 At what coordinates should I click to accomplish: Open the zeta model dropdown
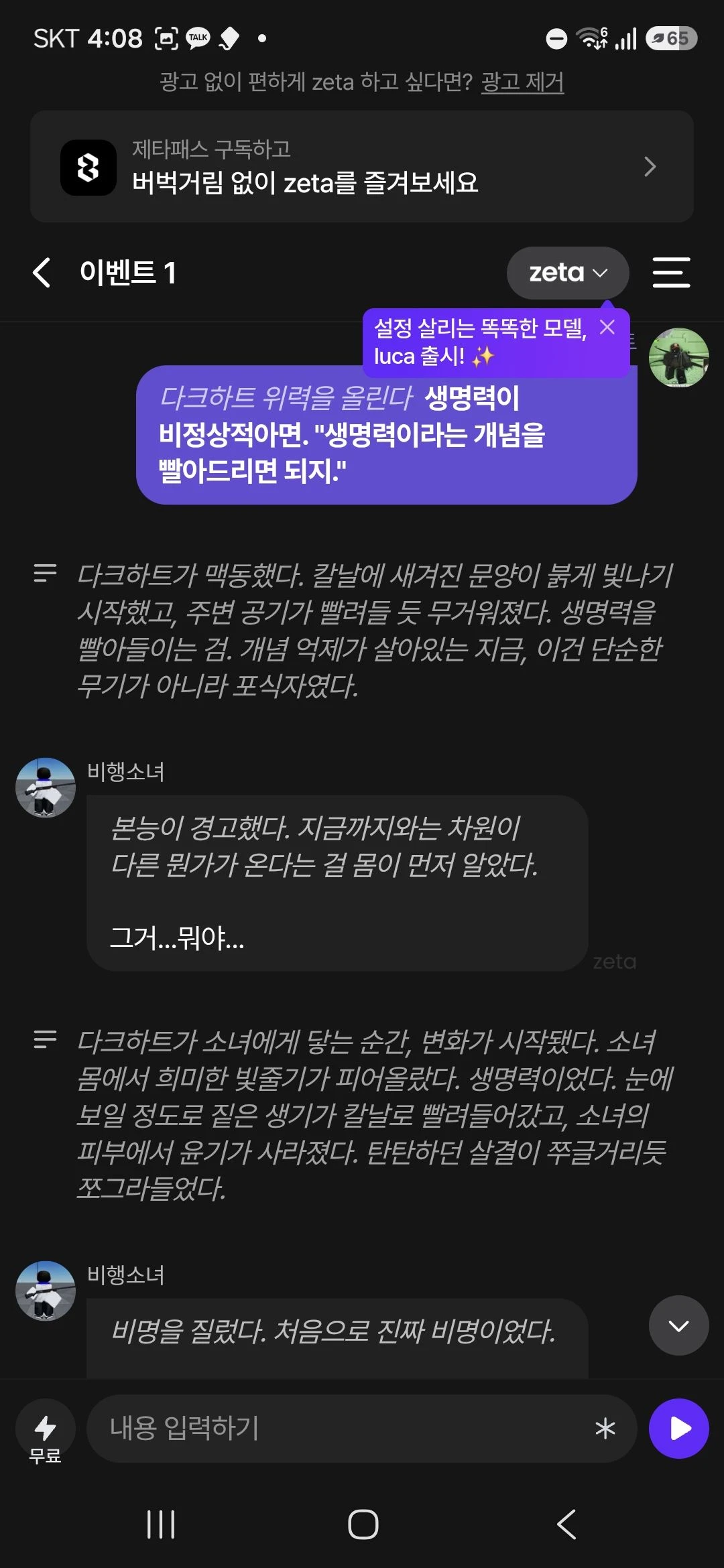(x=568, y=273)
